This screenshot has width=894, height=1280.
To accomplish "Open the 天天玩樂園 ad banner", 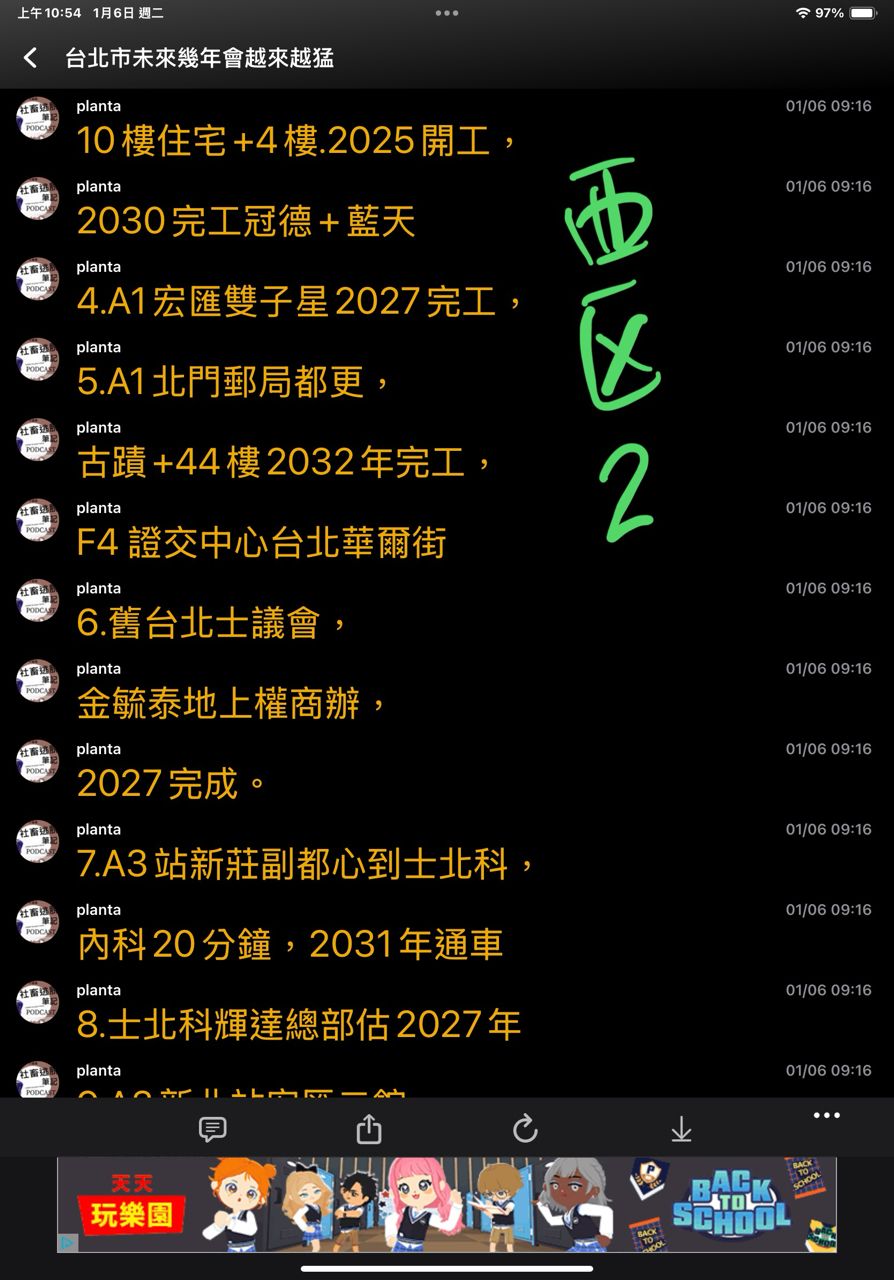I will tap(447, 1204).
